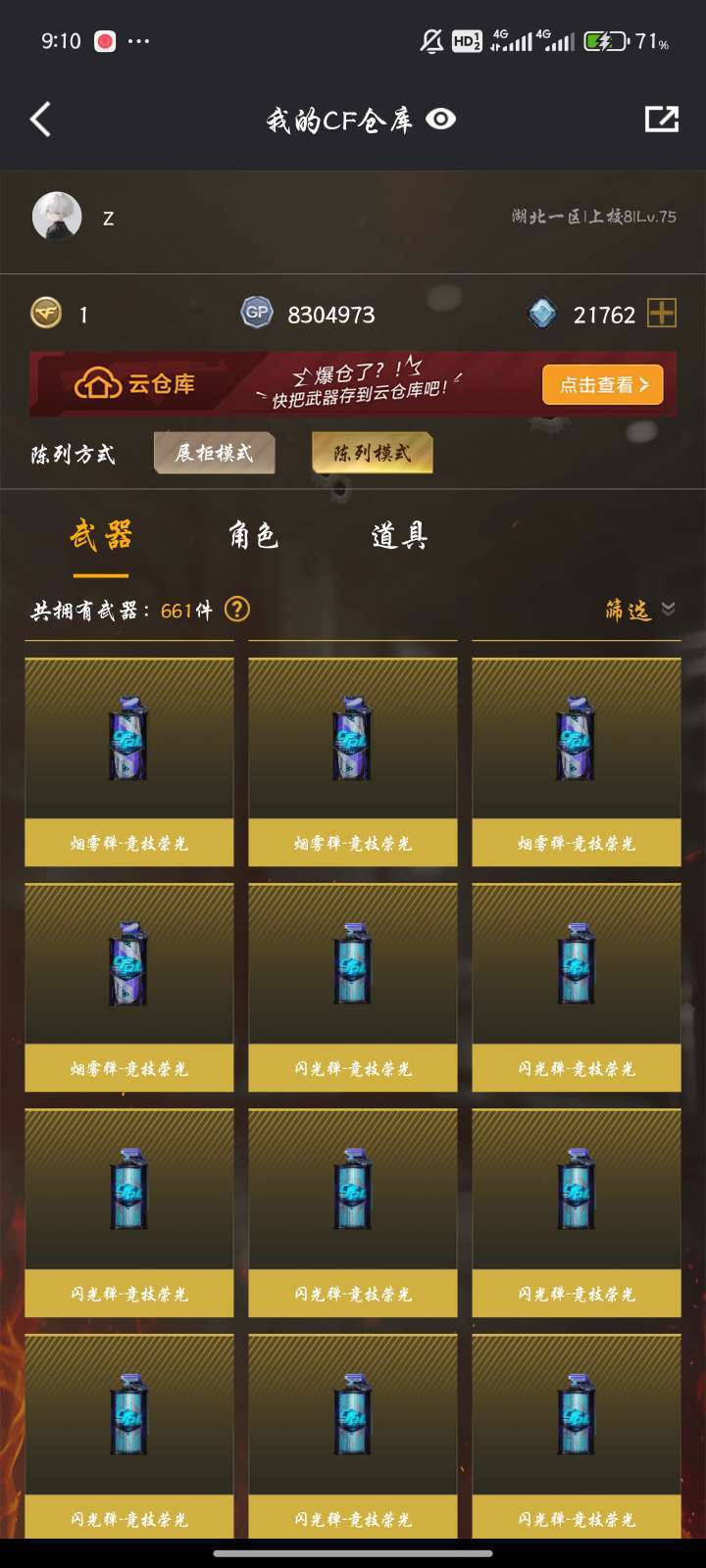Share the warehouse via top-right icon

pos(662,120)
